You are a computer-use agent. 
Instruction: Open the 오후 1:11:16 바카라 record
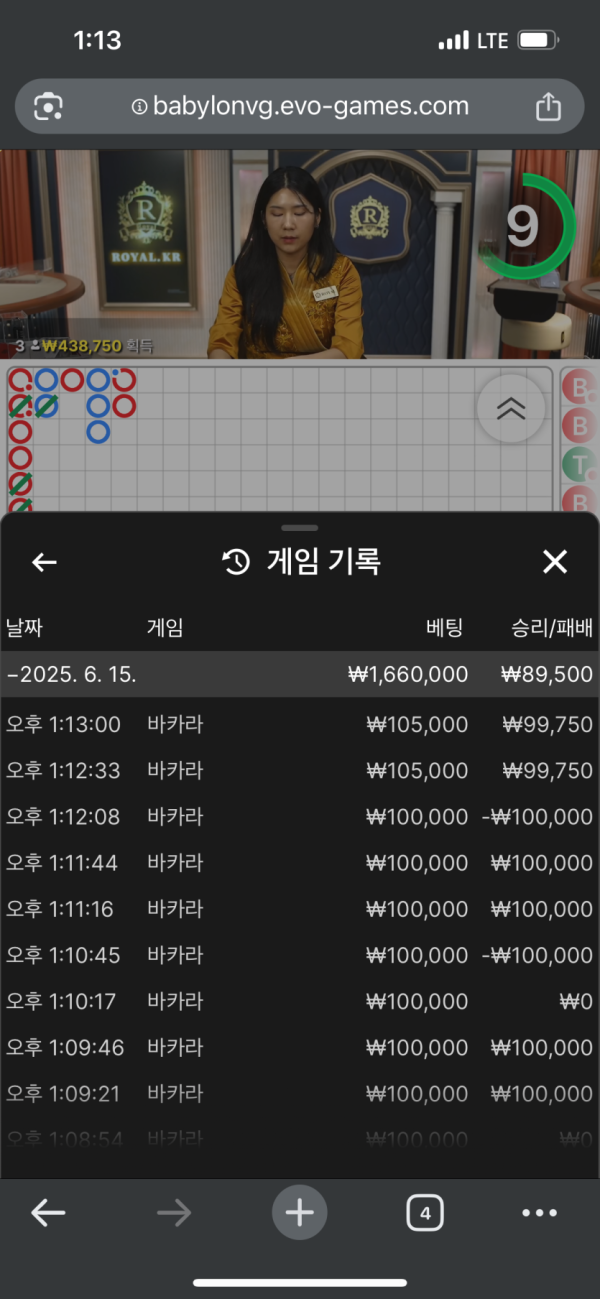click(300, 908)
